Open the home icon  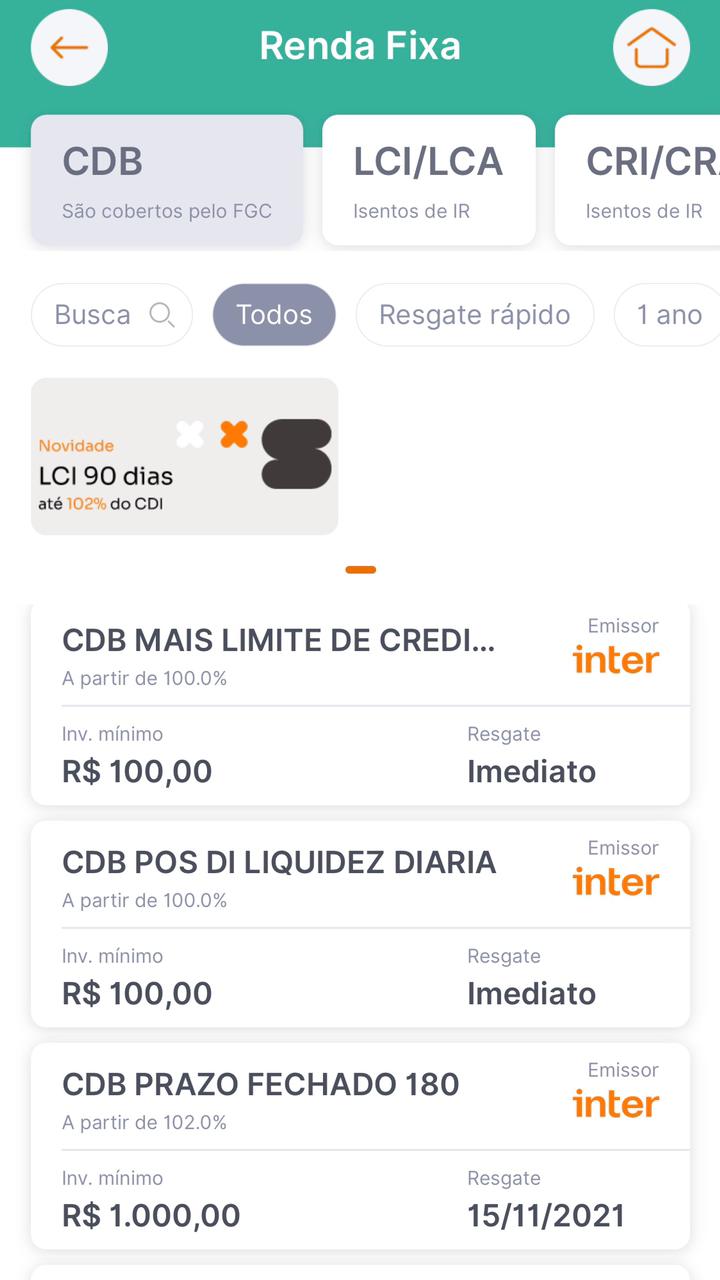651,47
